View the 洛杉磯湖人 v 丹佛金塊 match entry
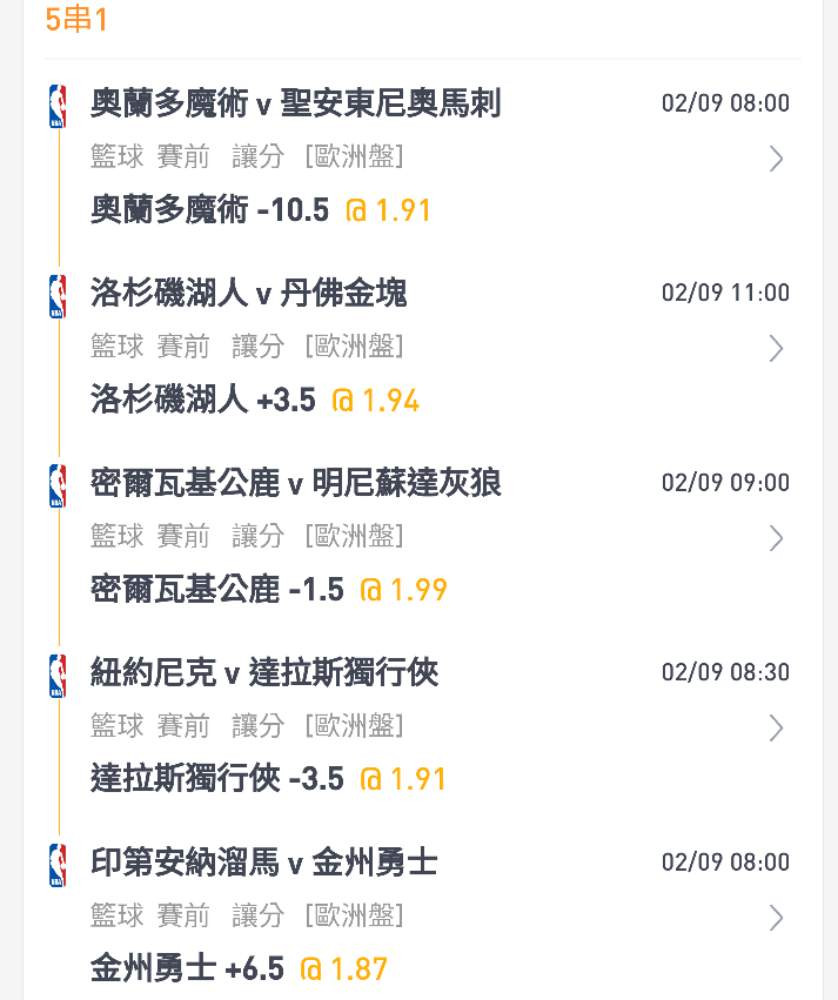The width and height of the screenshot is (838, 1000). pyautogui.click(x=776, y=348)
